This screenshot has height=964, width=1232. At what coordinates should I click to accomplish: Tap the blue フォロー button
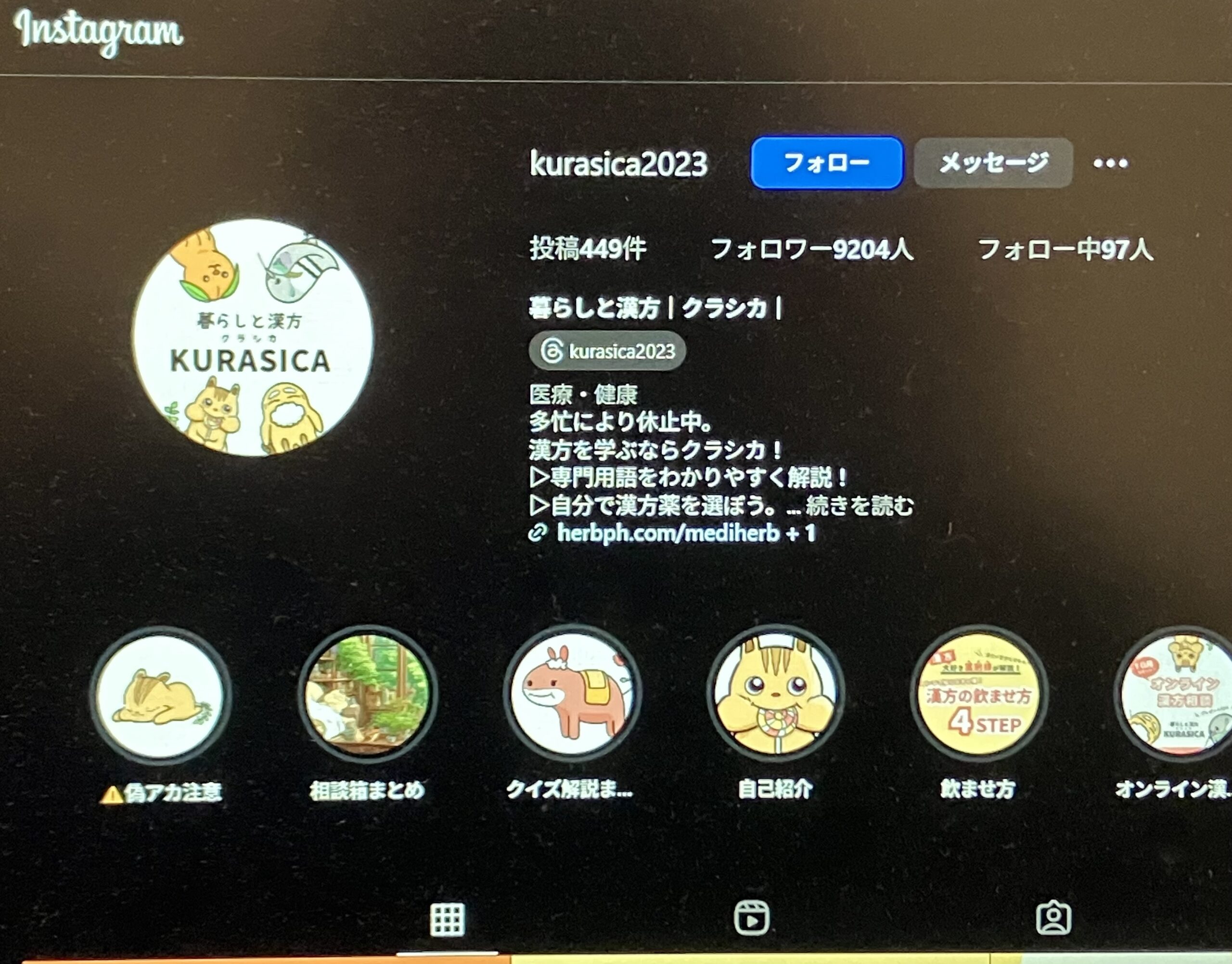tap(826, 163)
